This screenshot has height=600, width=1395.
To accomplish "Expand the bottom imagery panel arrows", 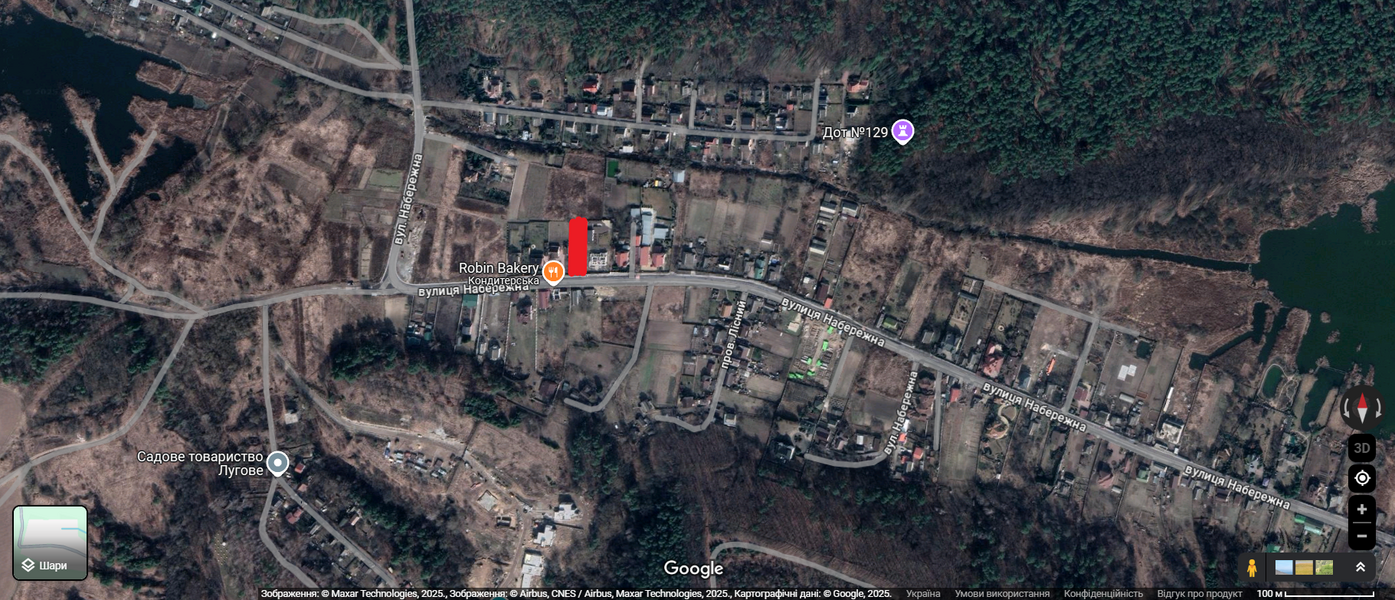I will tap(1360, 568).
